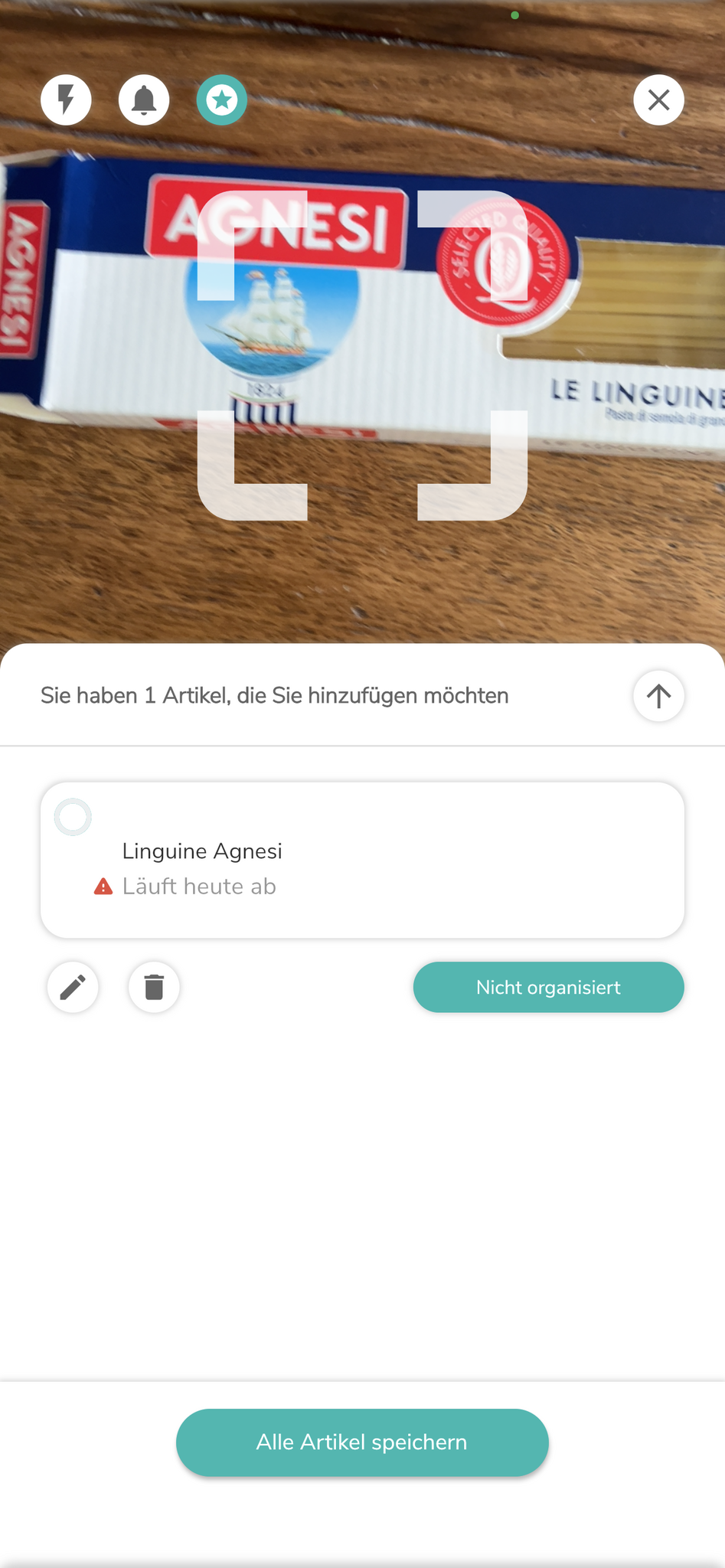The width and height of the screenshot is (725, 1568).
Task: Save all items with Alle Artikel speichern
Action: [x=362, y=1442]
